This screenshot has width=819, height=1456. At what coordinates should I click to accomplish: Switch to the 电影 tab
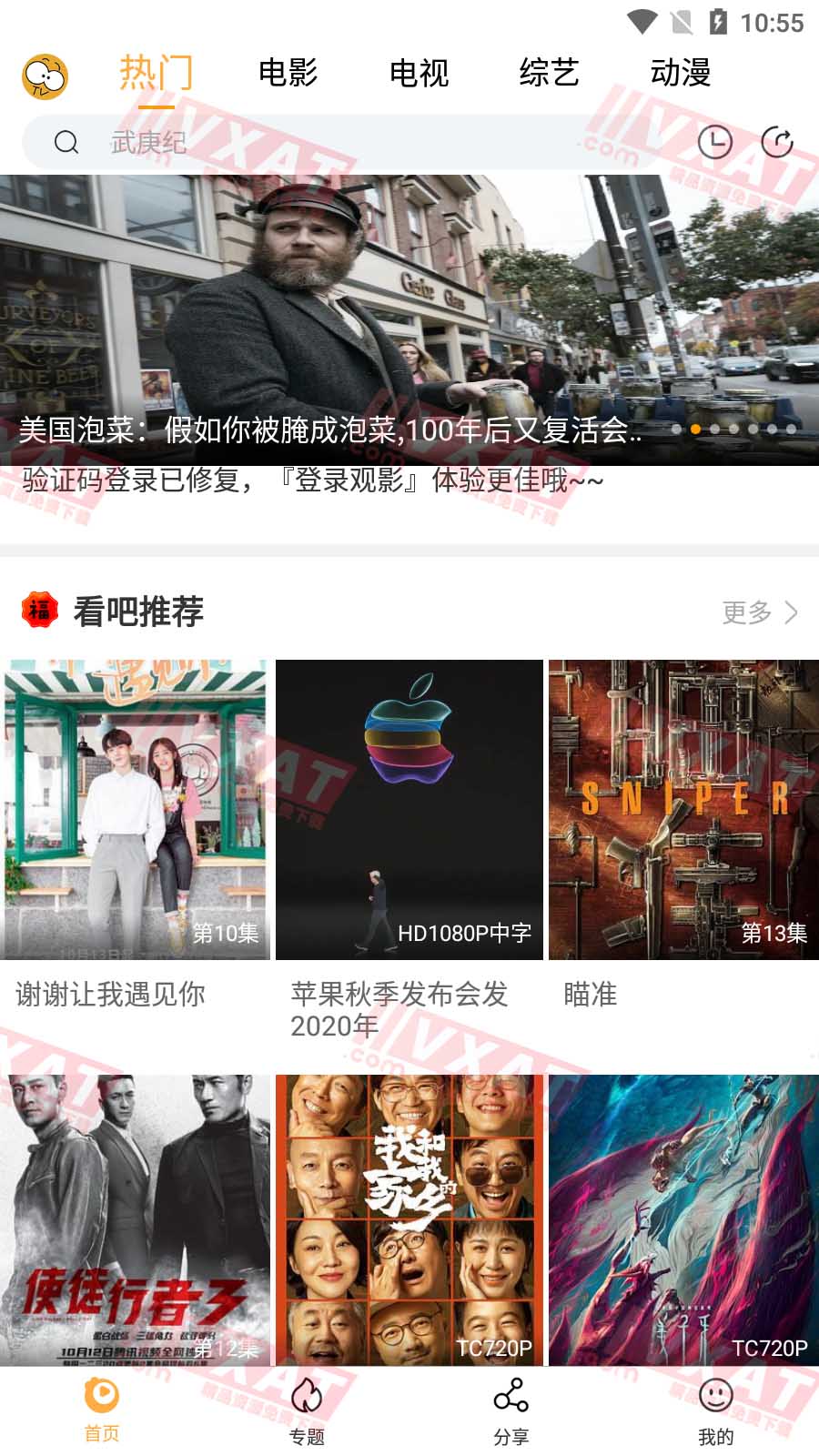click(x=288, y=73)
